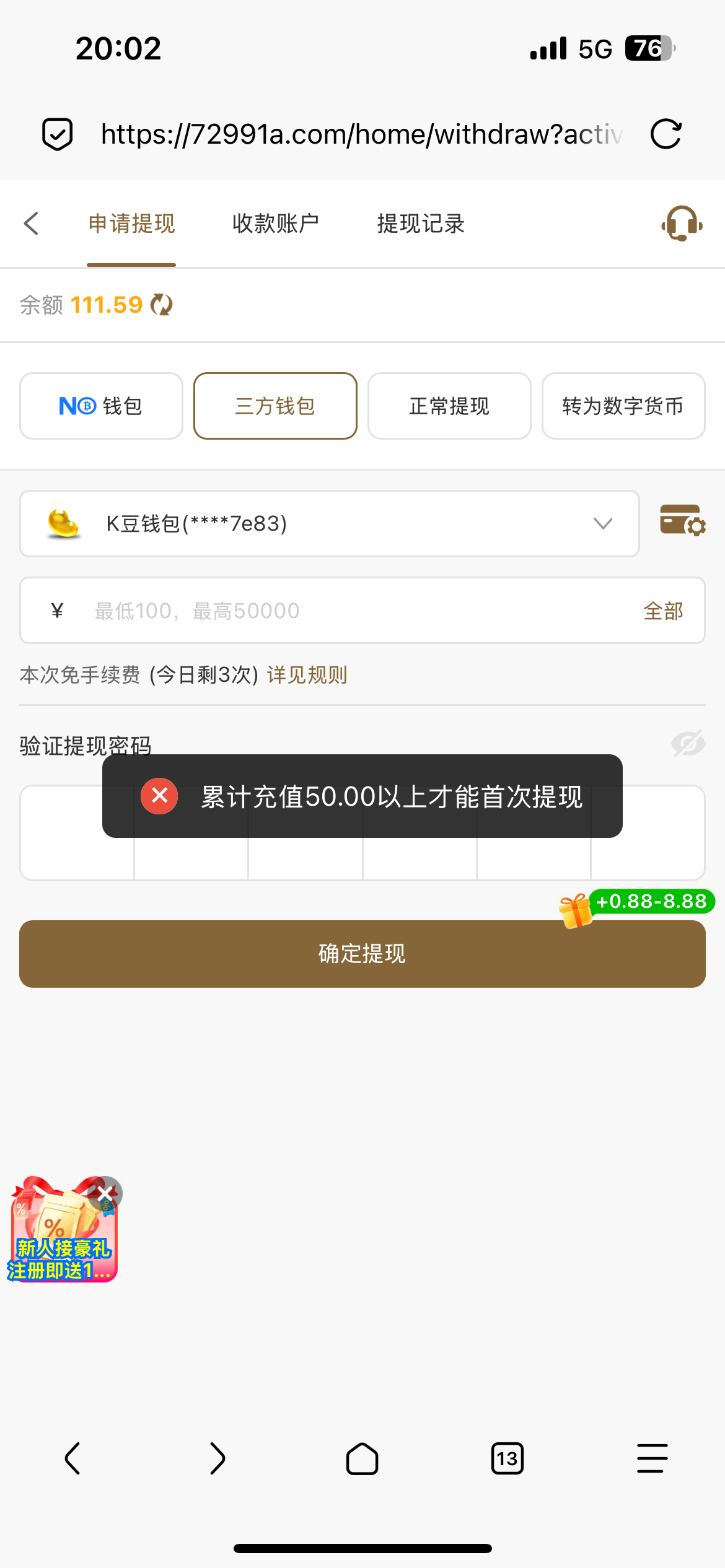Select 三方钱包 withdrawal method
This screenshot has width=725, height=1568.
(275, 406)
